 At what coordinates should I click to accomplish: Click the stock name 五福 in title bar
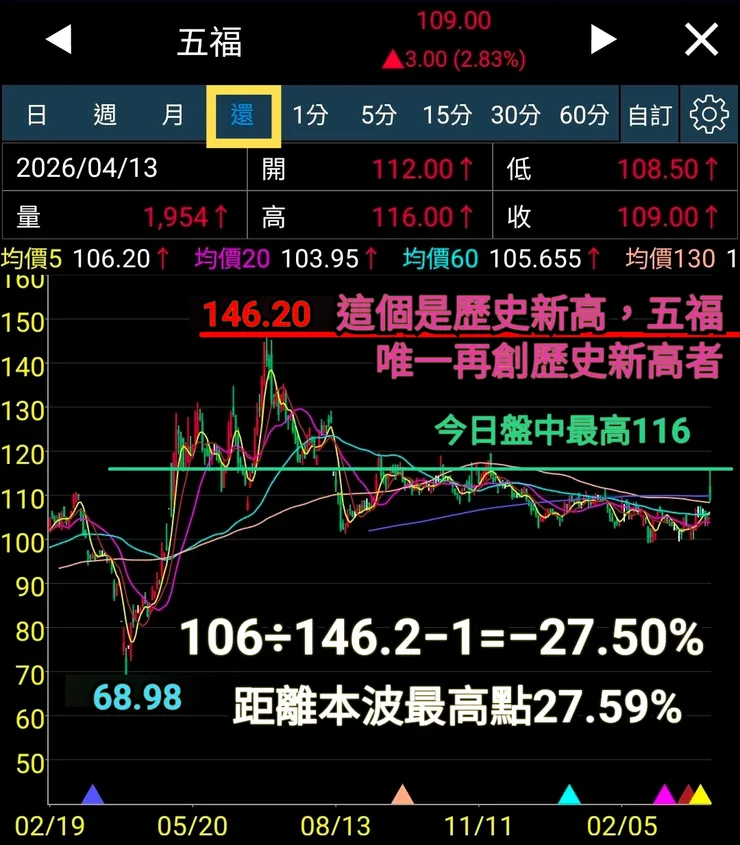click(209, 40)
